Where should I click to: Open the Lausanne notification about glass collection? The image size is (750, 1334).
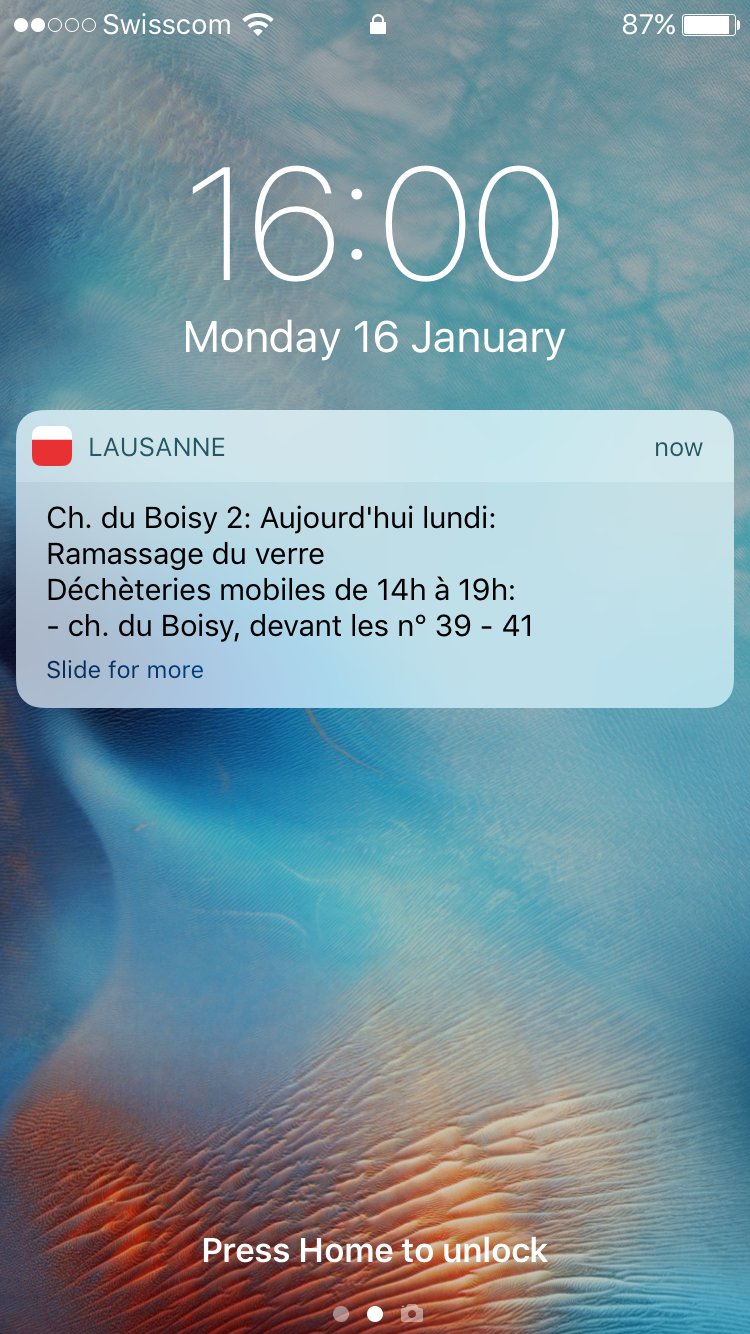(x=375, y=559)
